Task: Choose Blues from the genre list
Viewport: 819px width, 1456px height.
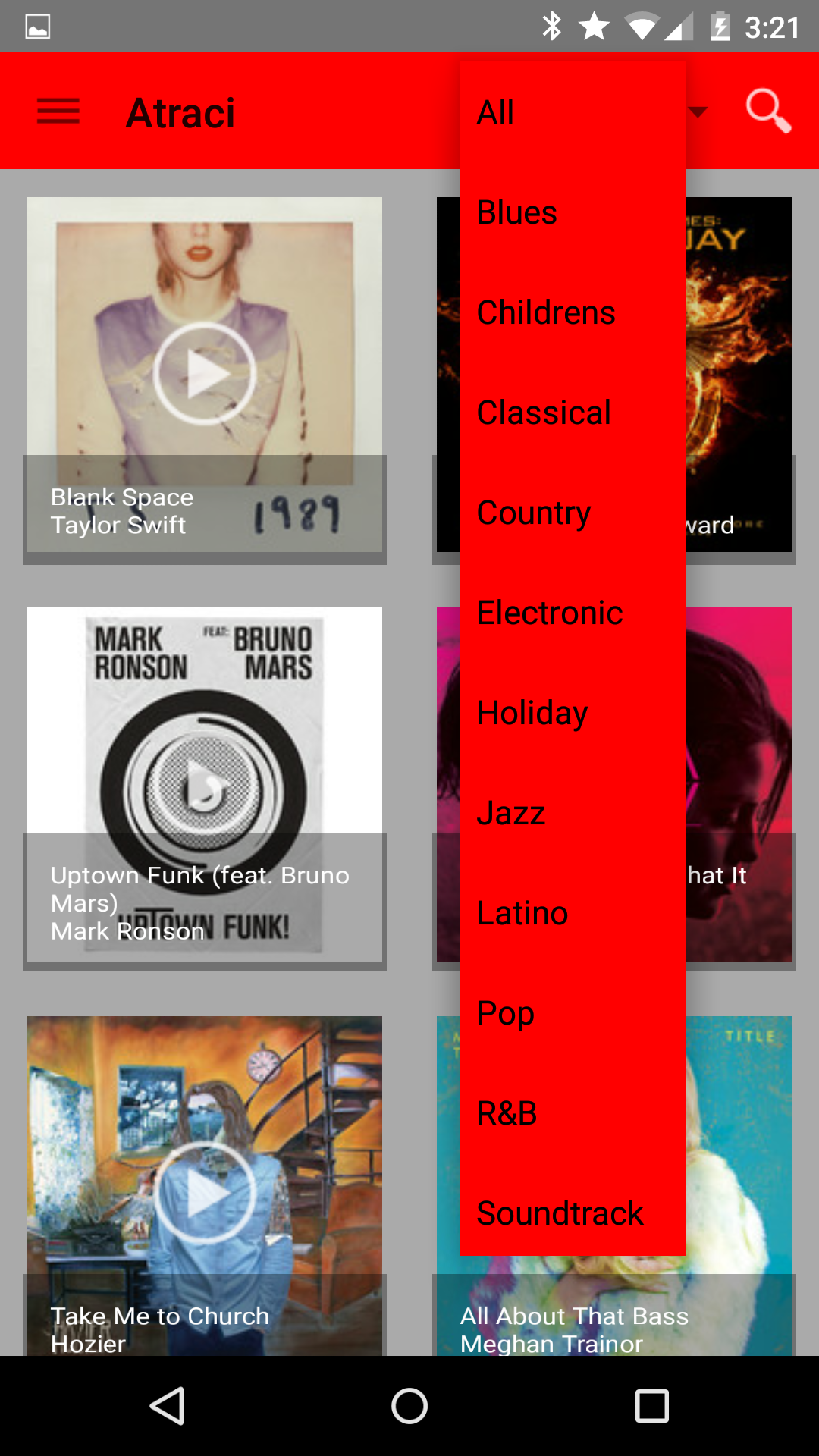Action: [x=572, y=212]
